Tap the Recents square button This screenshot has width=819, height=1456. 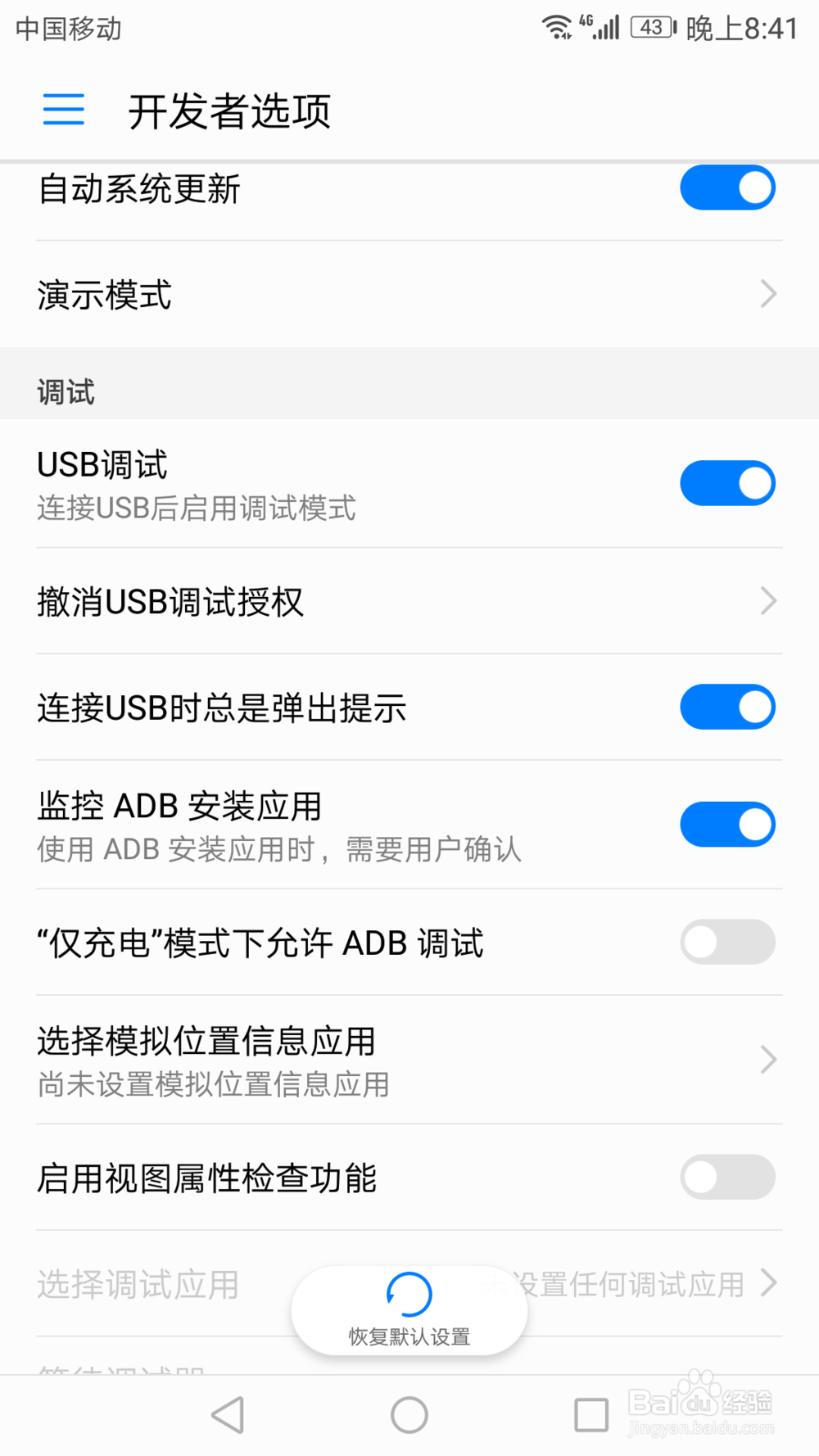[591, 1413]
